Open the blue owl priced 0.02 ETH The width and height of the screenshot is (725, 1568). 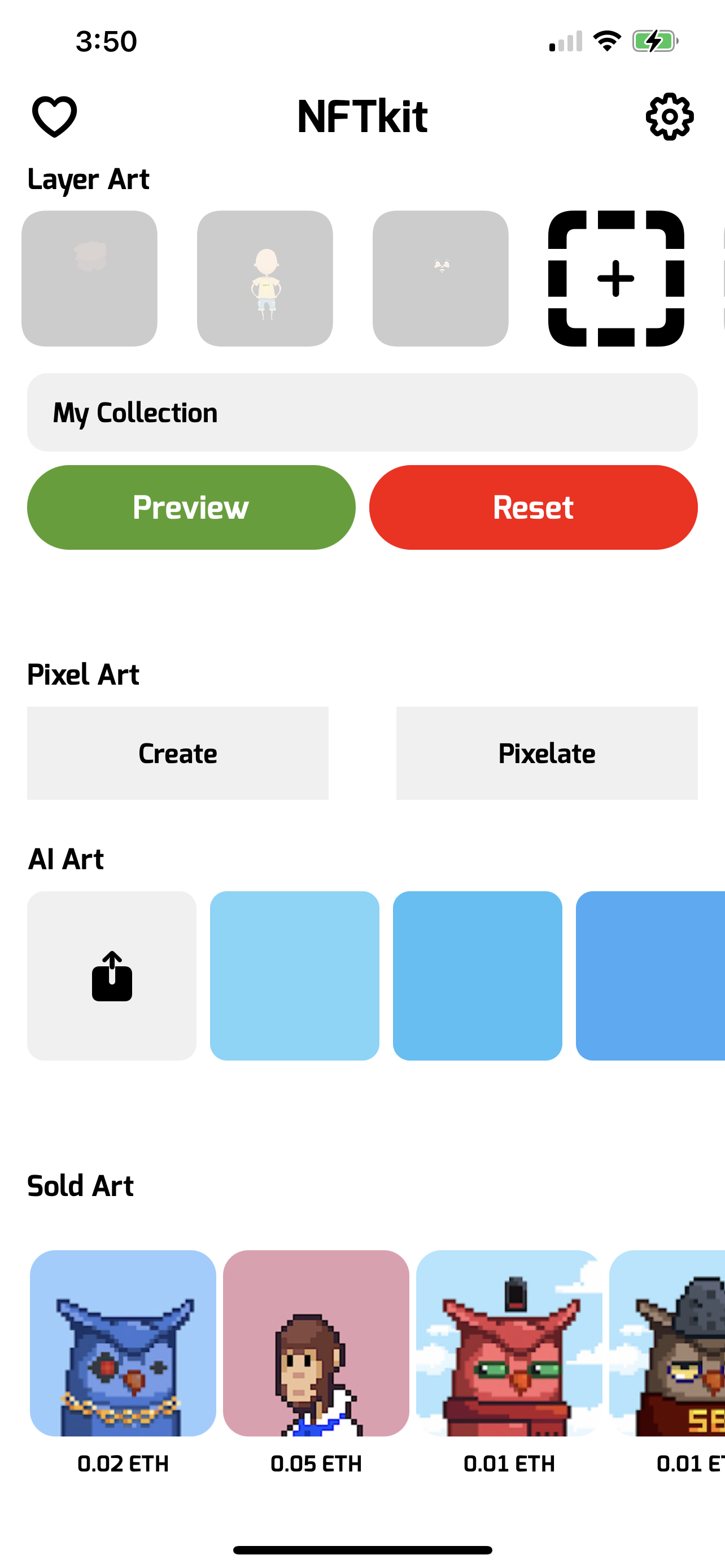pyautogui.click(x=123, y=1343)
